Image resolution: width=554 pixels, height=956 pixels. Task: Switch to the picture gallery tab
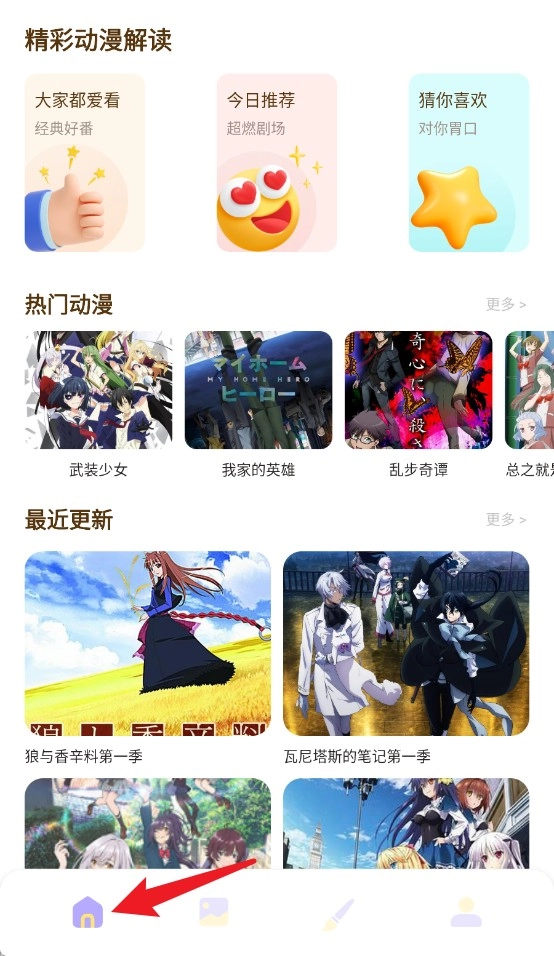tap(214, 912)
